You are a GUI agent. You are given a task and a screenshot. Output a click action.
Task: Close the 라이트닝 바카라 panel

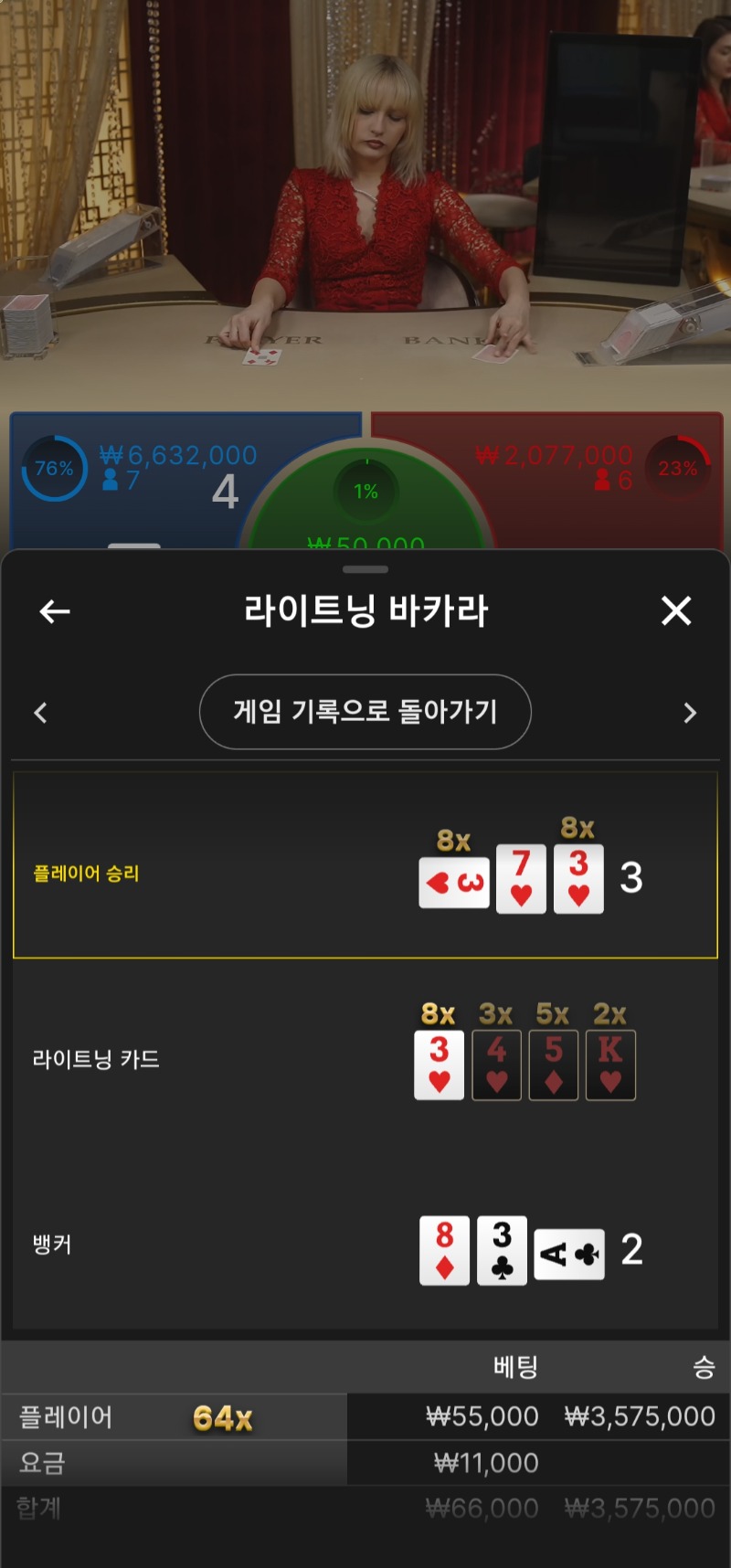click(676, 610)
